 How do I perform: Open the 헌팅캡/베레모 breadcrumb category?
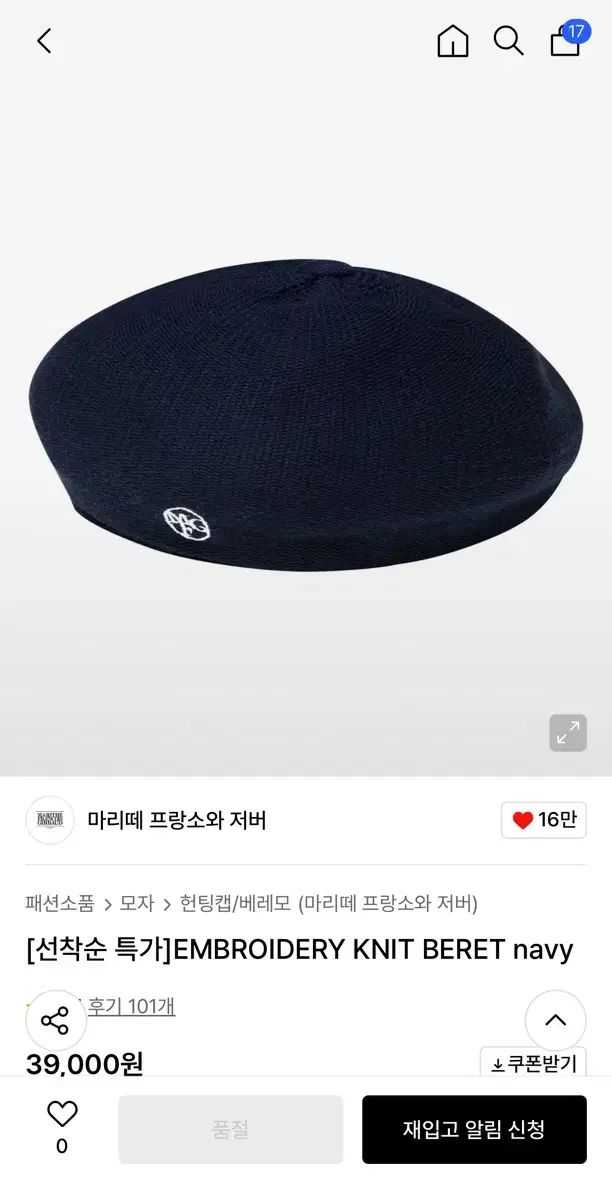tap(235, 904)
